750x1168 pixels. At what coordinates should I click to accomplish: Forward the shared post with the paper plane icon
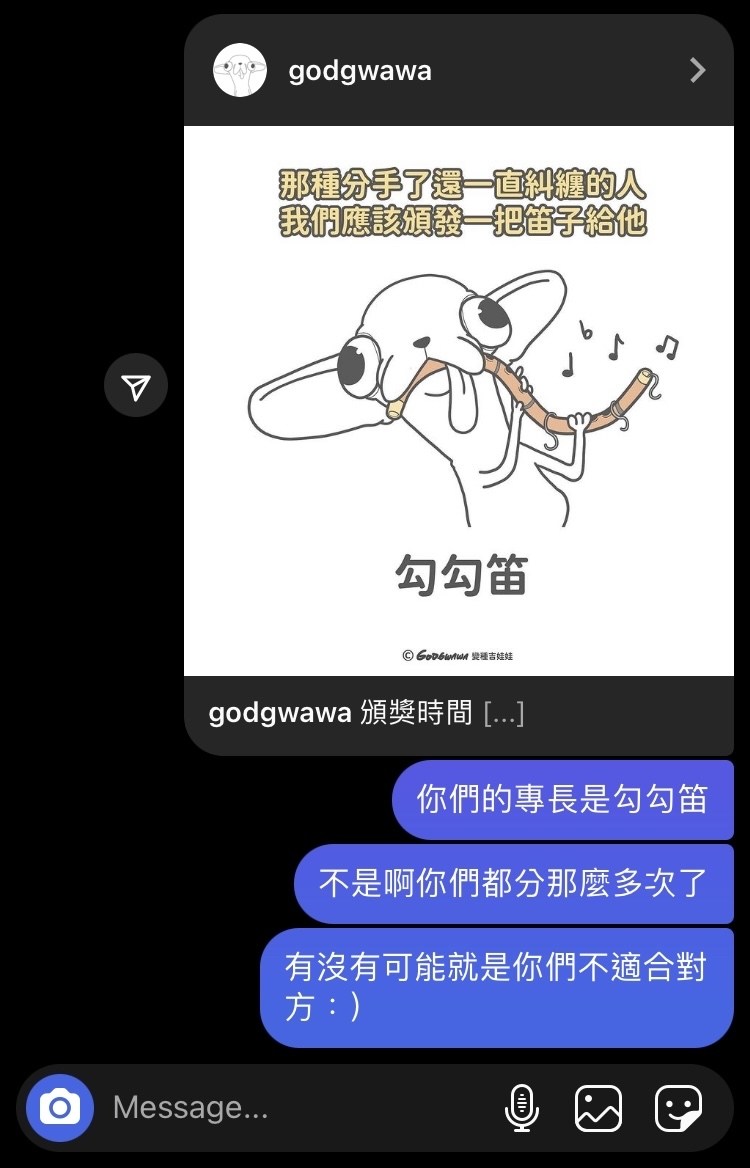136,385
